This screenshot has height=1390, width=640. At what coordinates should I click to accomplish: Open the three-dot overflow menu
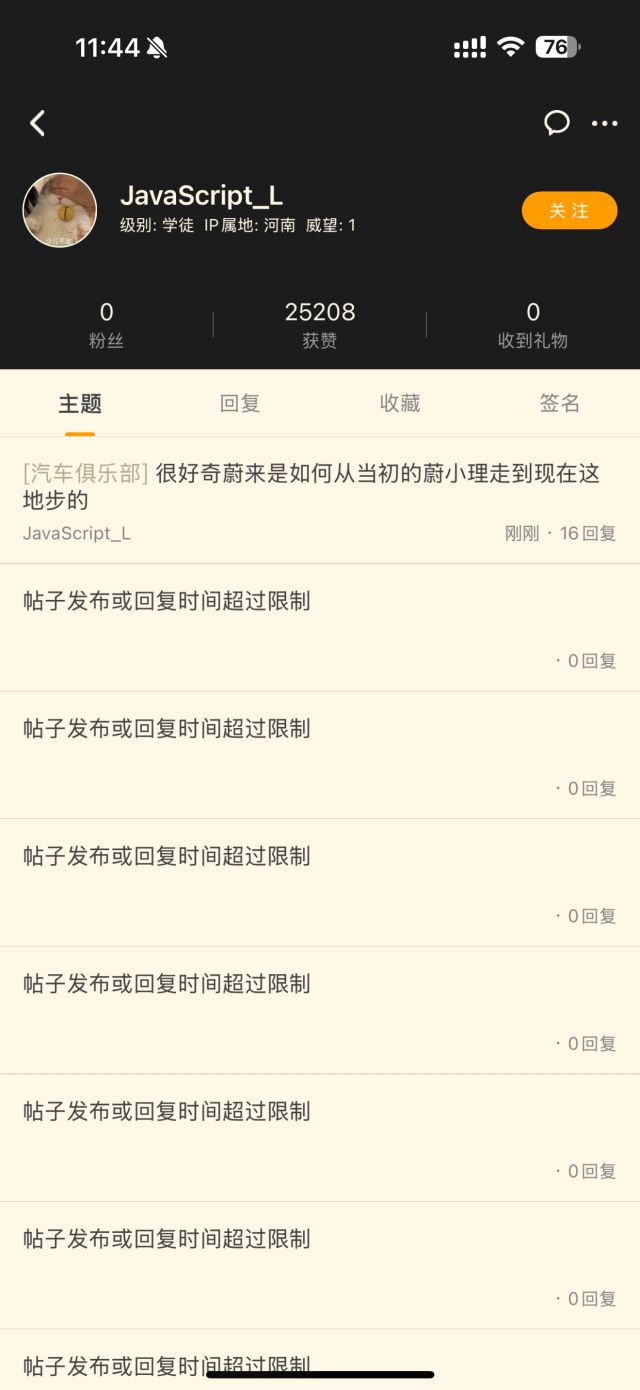point(604,124)
